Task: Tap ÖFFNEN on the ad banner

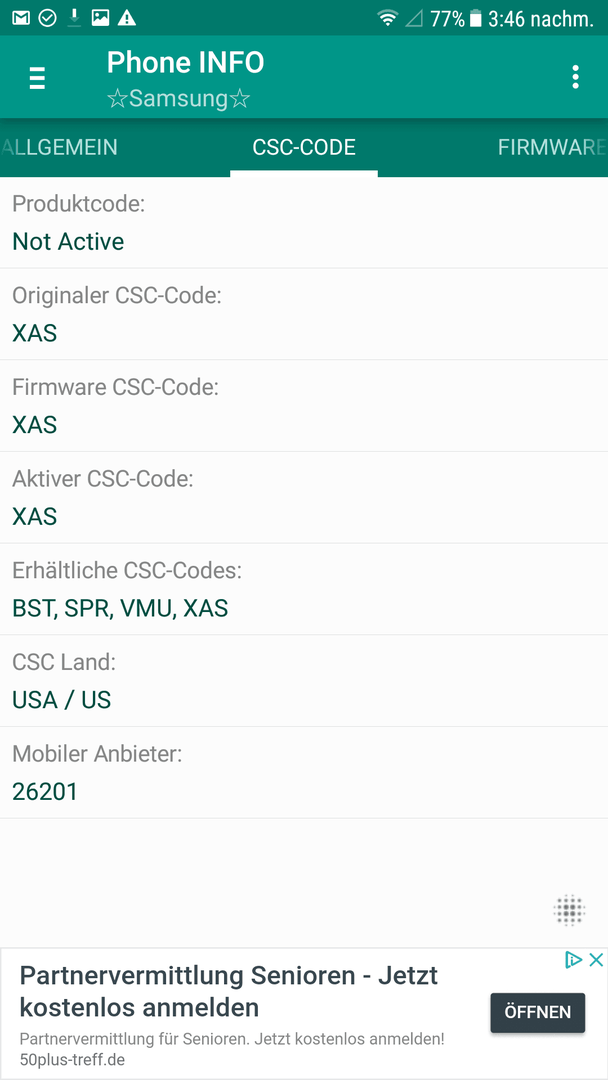Action: [x=538, y=1012]
